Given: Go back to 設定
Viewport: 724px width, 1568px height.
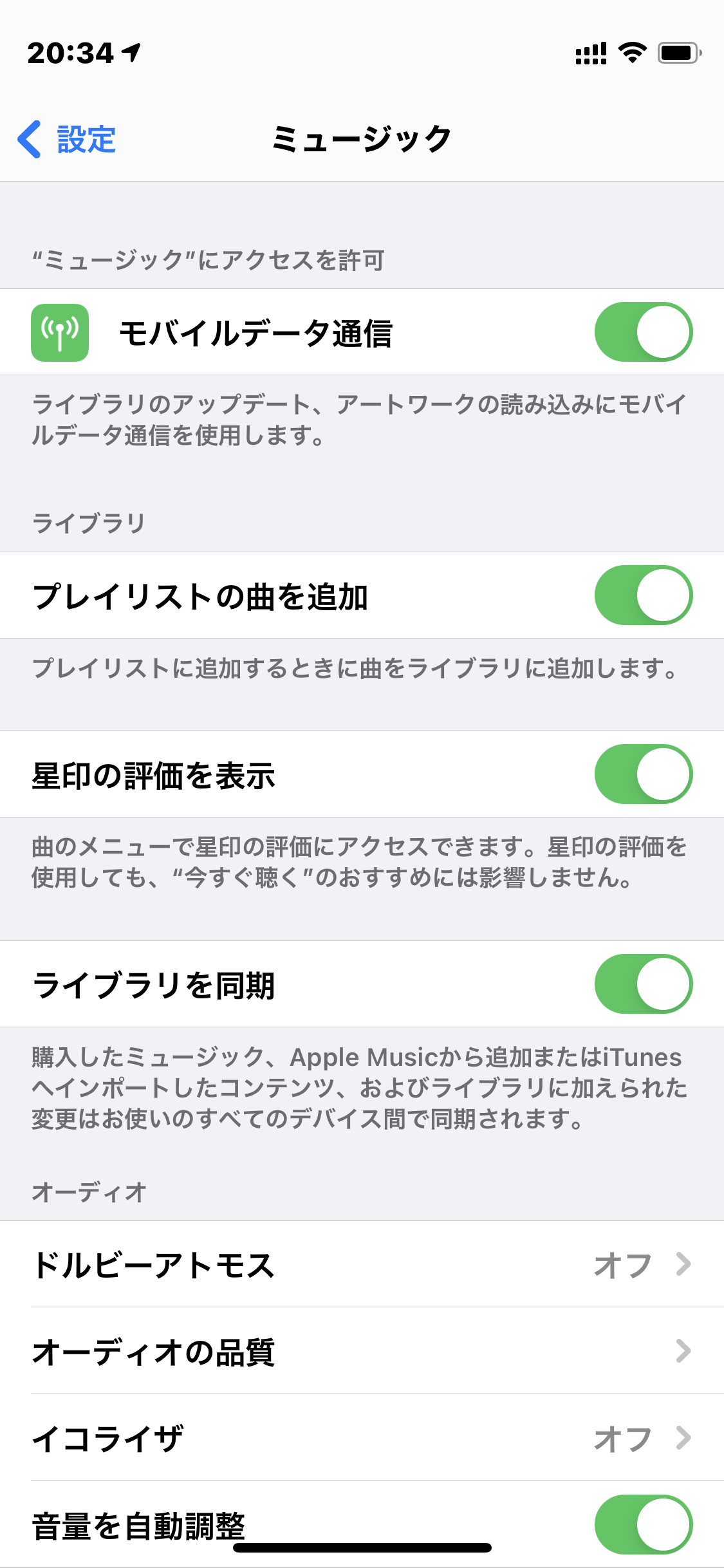Looking at the screenshot, I should pos(68,139).
